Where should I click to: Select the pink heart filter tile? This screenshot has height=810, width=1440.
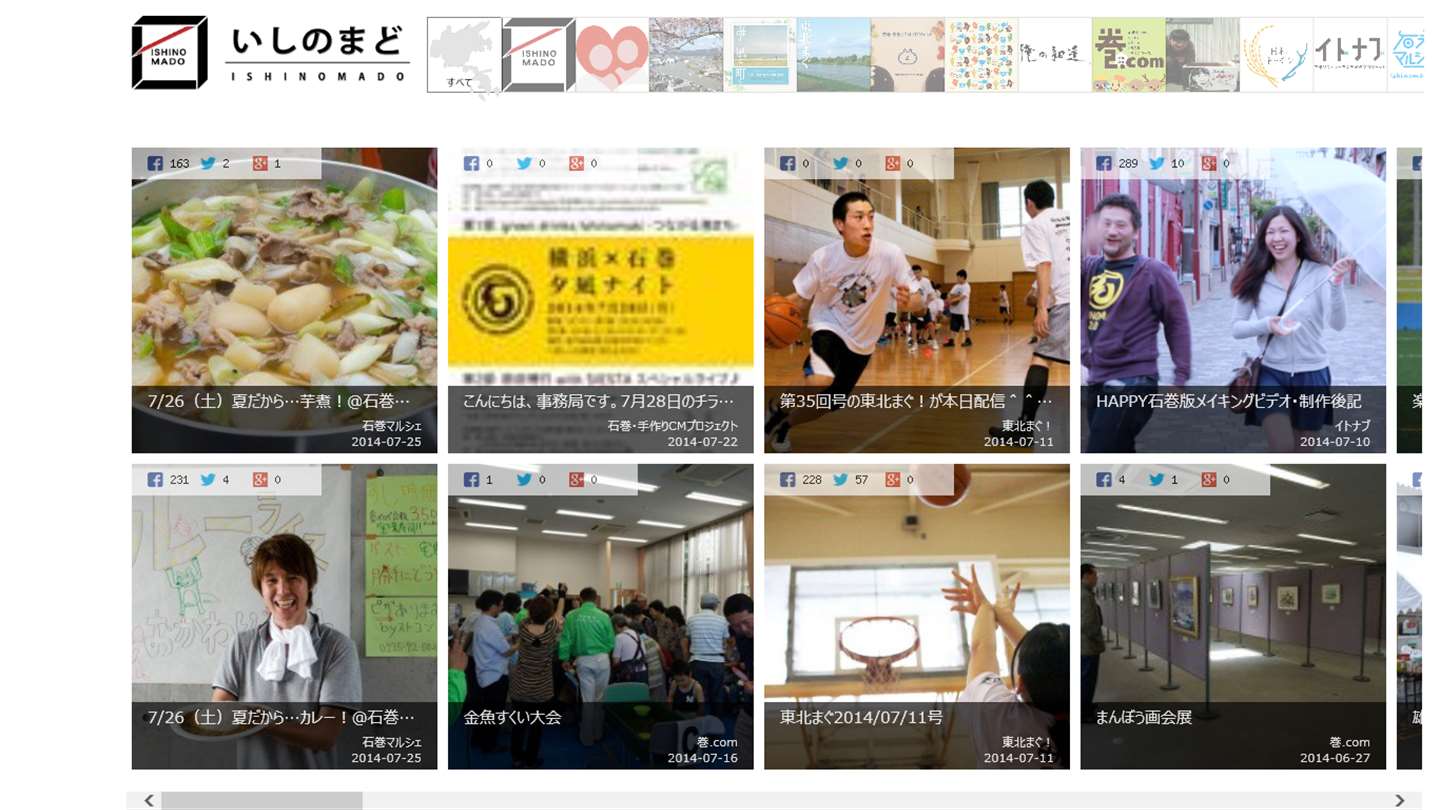pyautogui.click(x=612, y=55)
